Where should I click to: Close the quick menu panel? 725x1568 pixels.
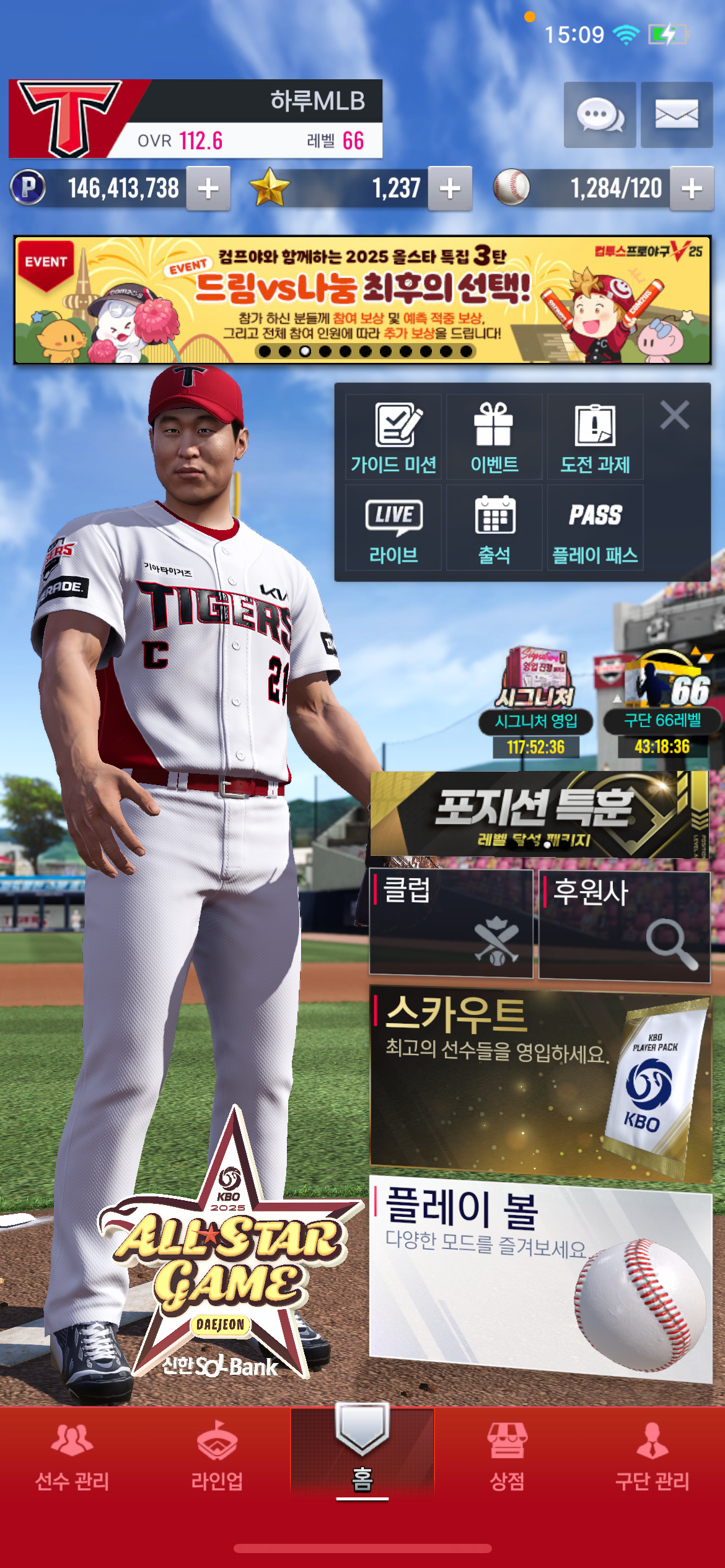click(675, 415)
